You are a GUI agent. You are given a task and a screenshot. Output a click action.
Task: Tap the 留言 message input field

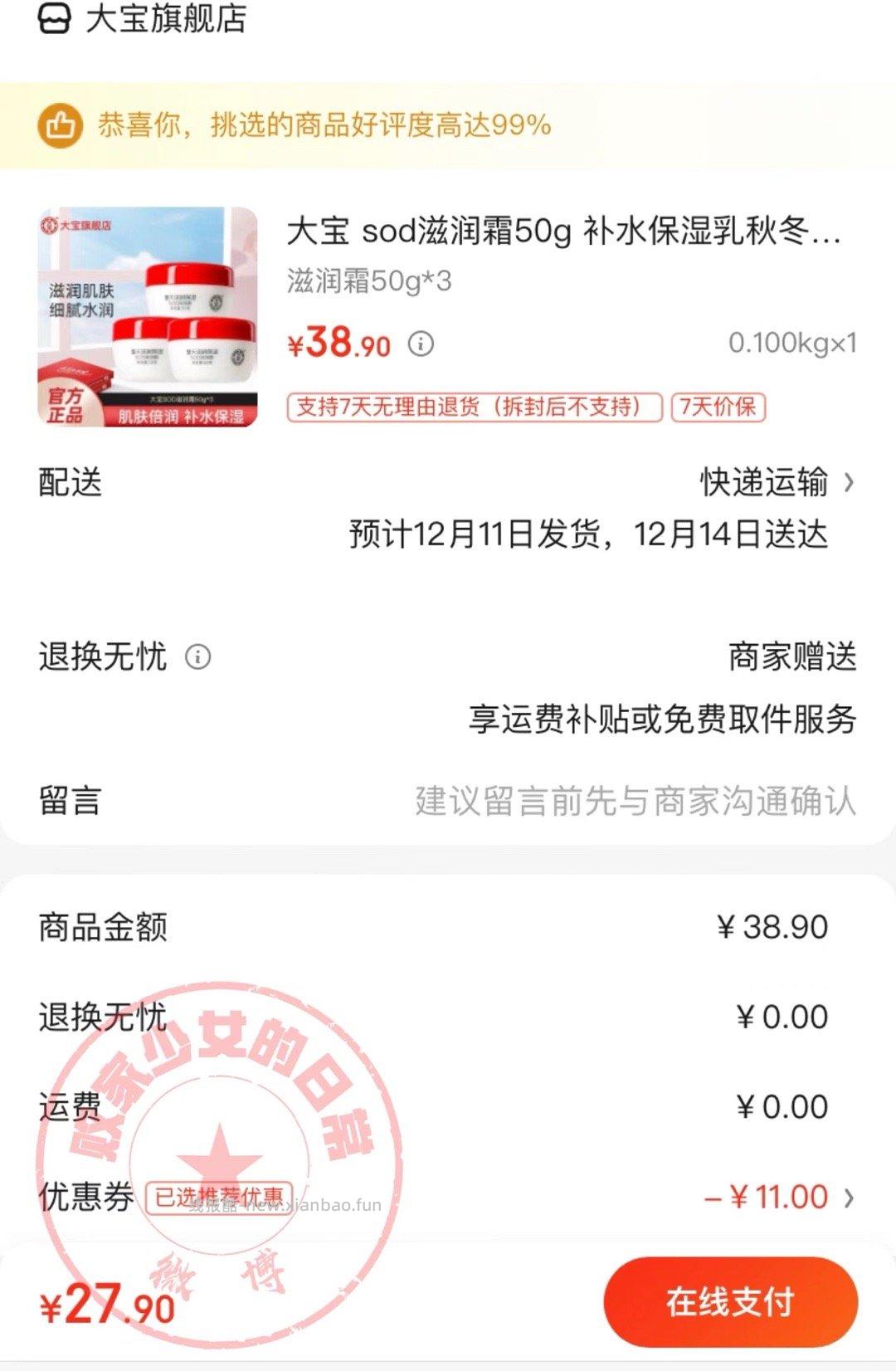click(x=635, y=802)
